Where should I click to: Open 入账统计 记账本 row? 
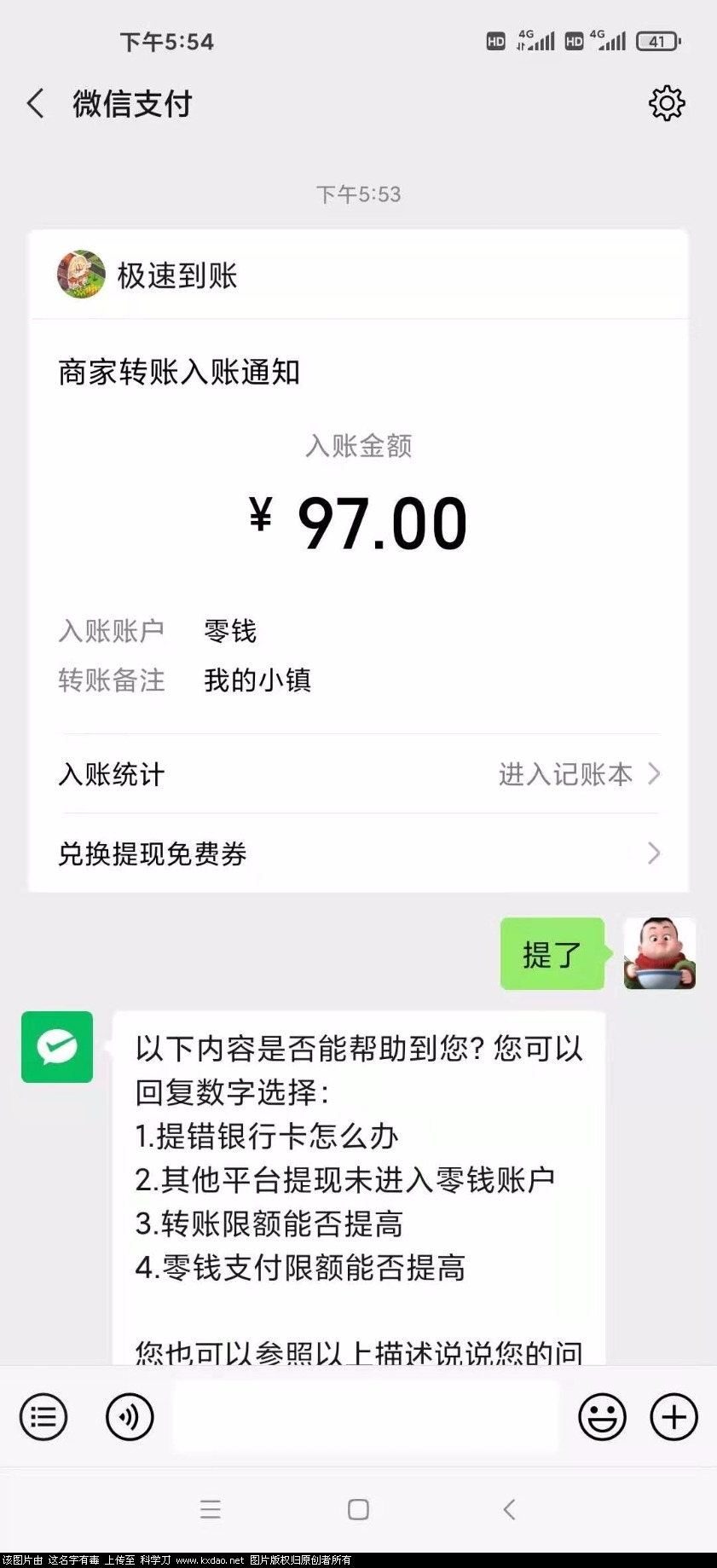tap(358, 774)
